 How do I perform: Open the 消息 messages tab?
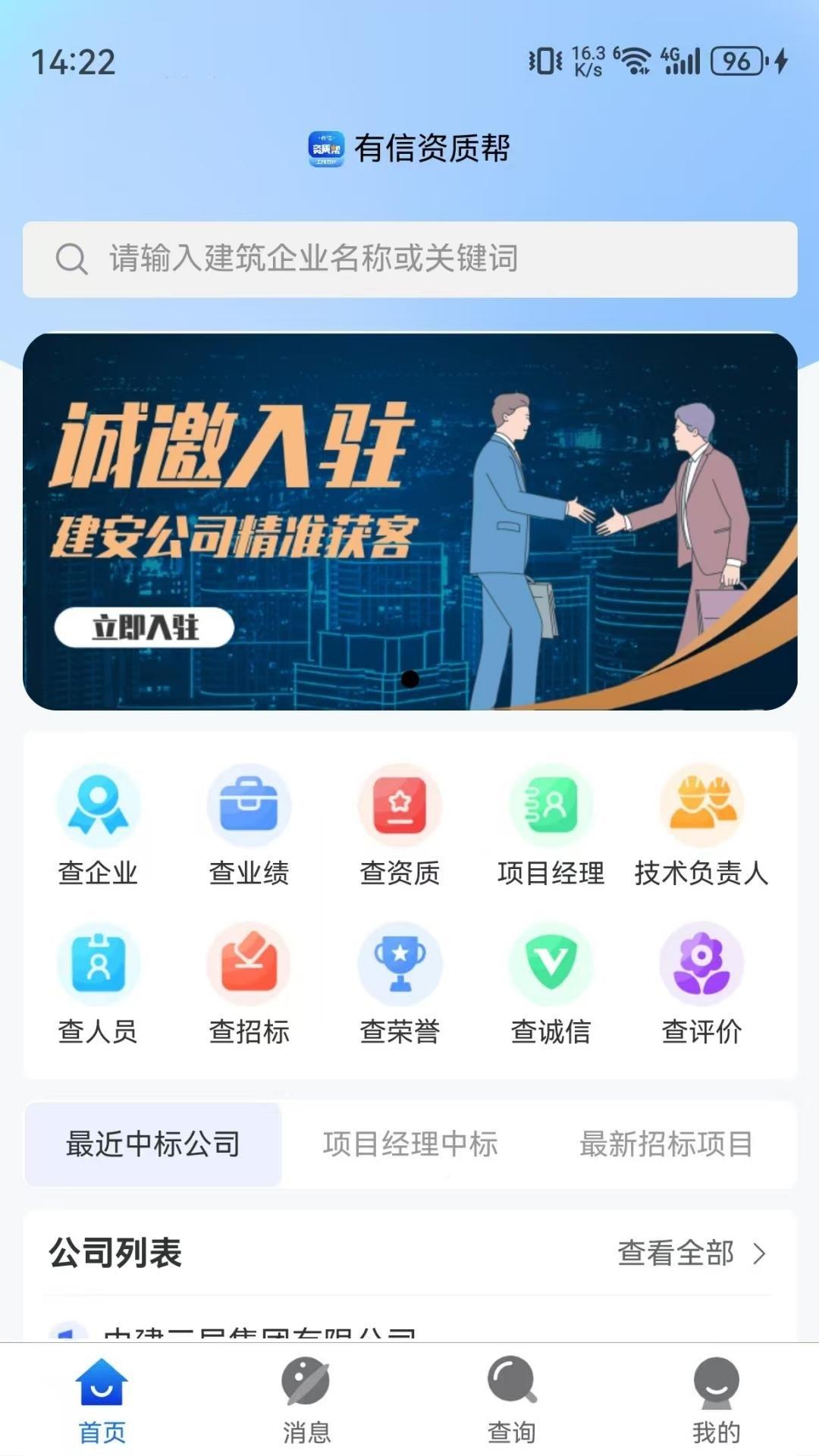(x=307, y=1403)
